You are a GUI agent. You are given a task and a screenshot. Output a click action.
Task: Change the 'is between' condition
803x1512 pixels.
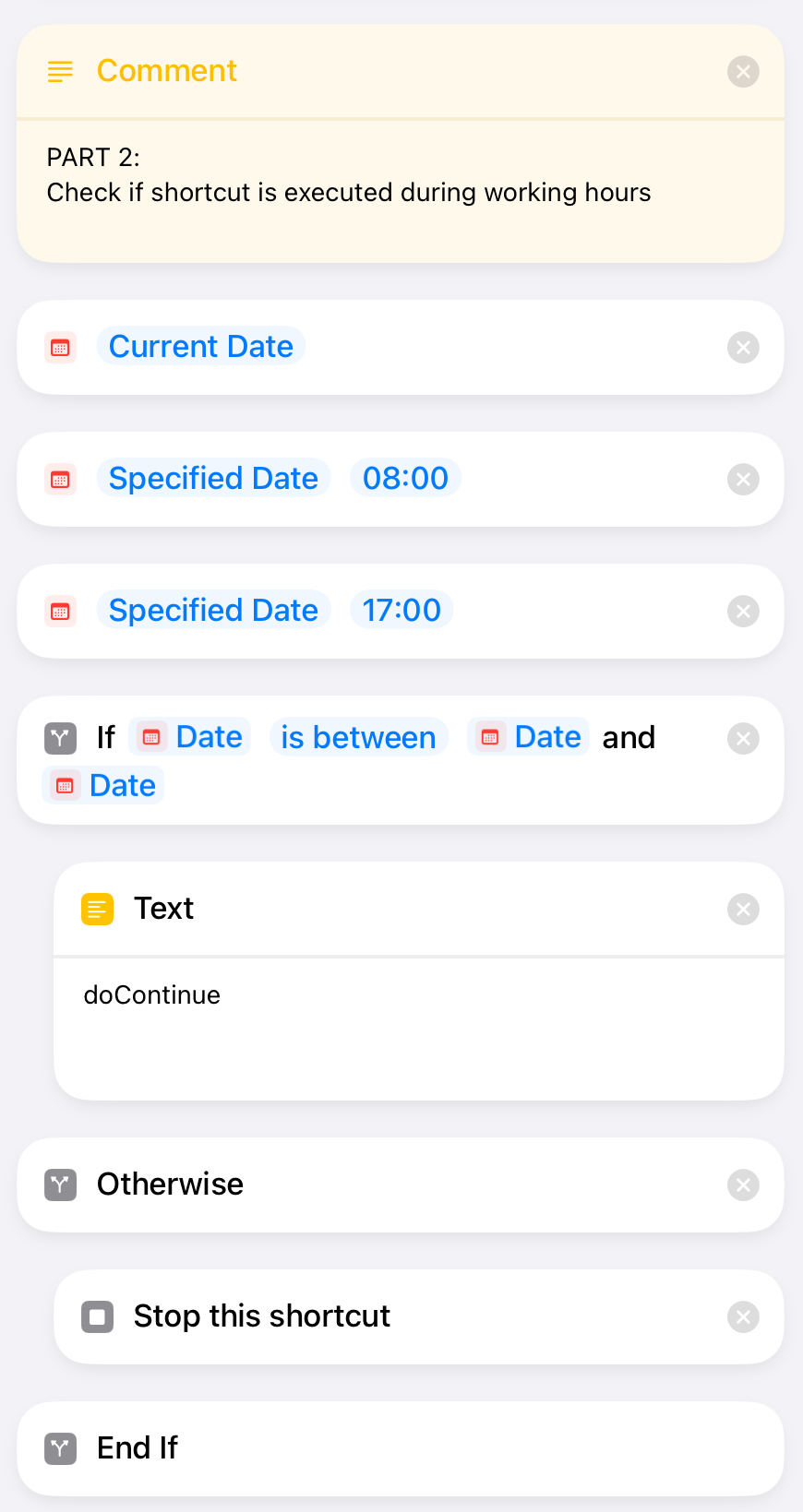point(358,737)
